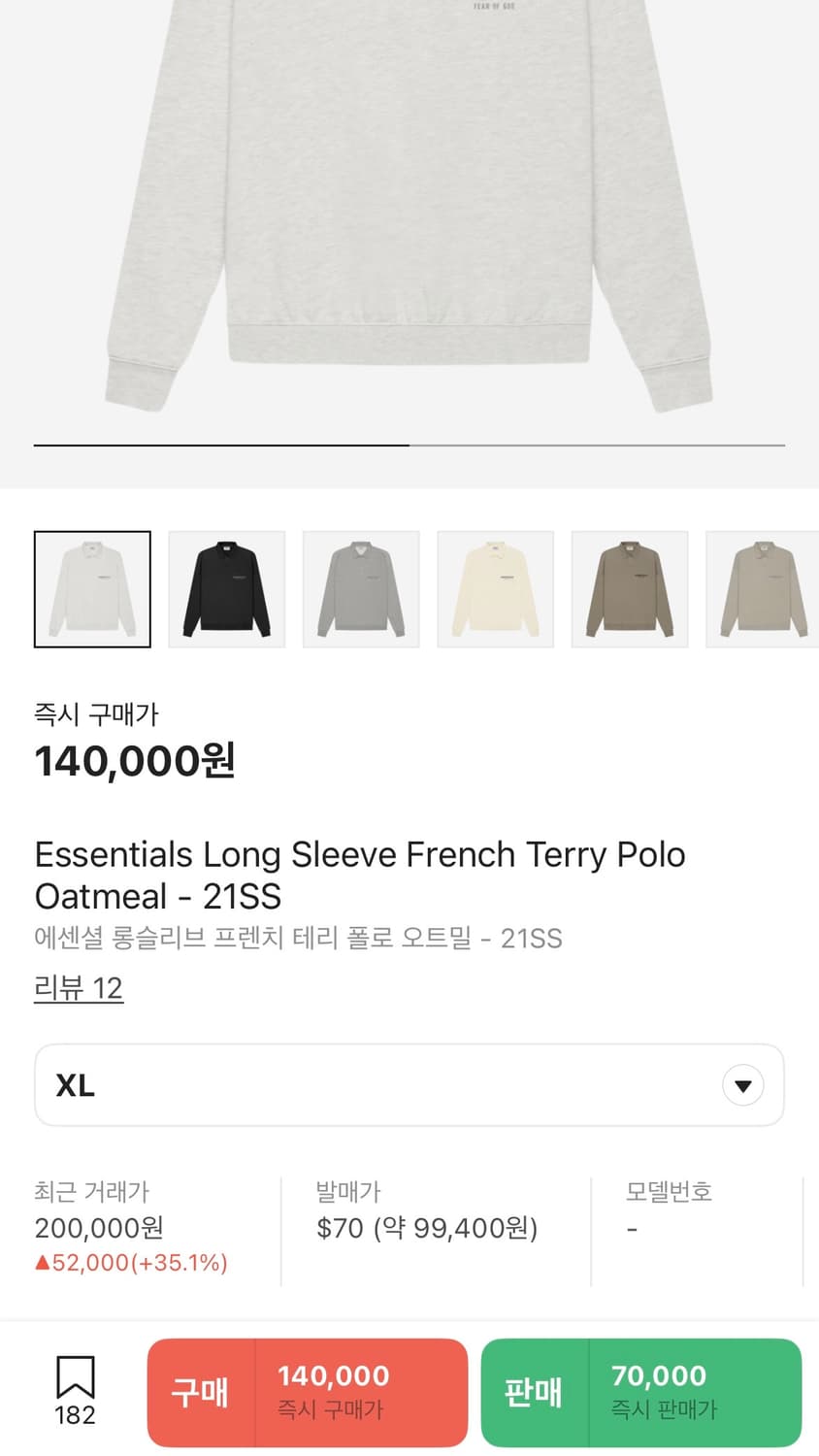The width and height of the screenshot is (819, 1456).
Task: Select the black polo color thumbnail
Action: (x=226, y=589)
